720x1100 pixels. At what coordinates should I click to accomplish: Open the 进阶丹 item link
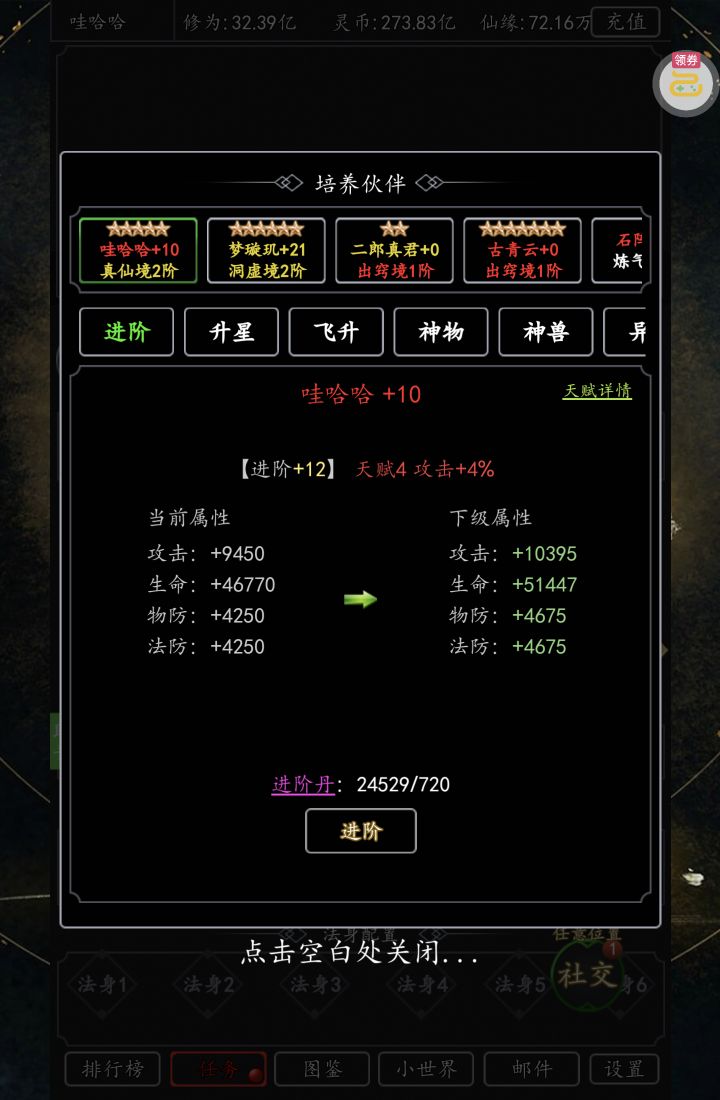coord(303,785)
